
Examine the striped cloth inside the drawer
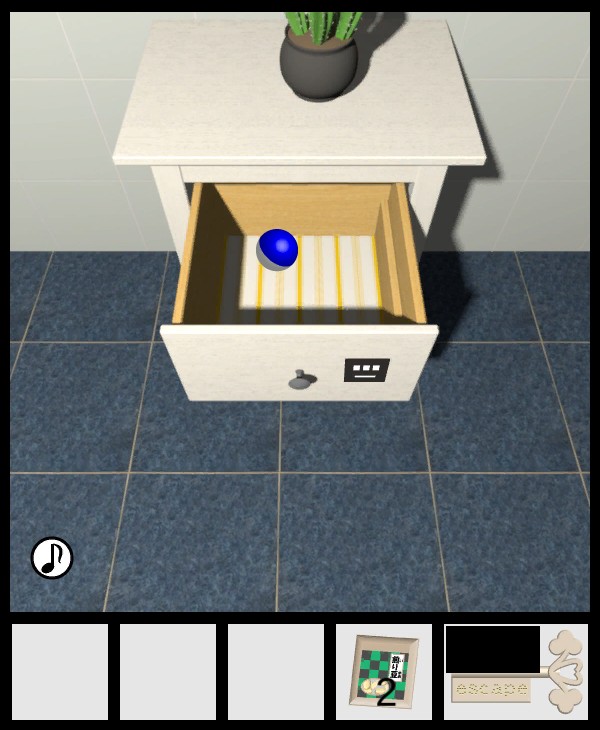pos(330,275)
